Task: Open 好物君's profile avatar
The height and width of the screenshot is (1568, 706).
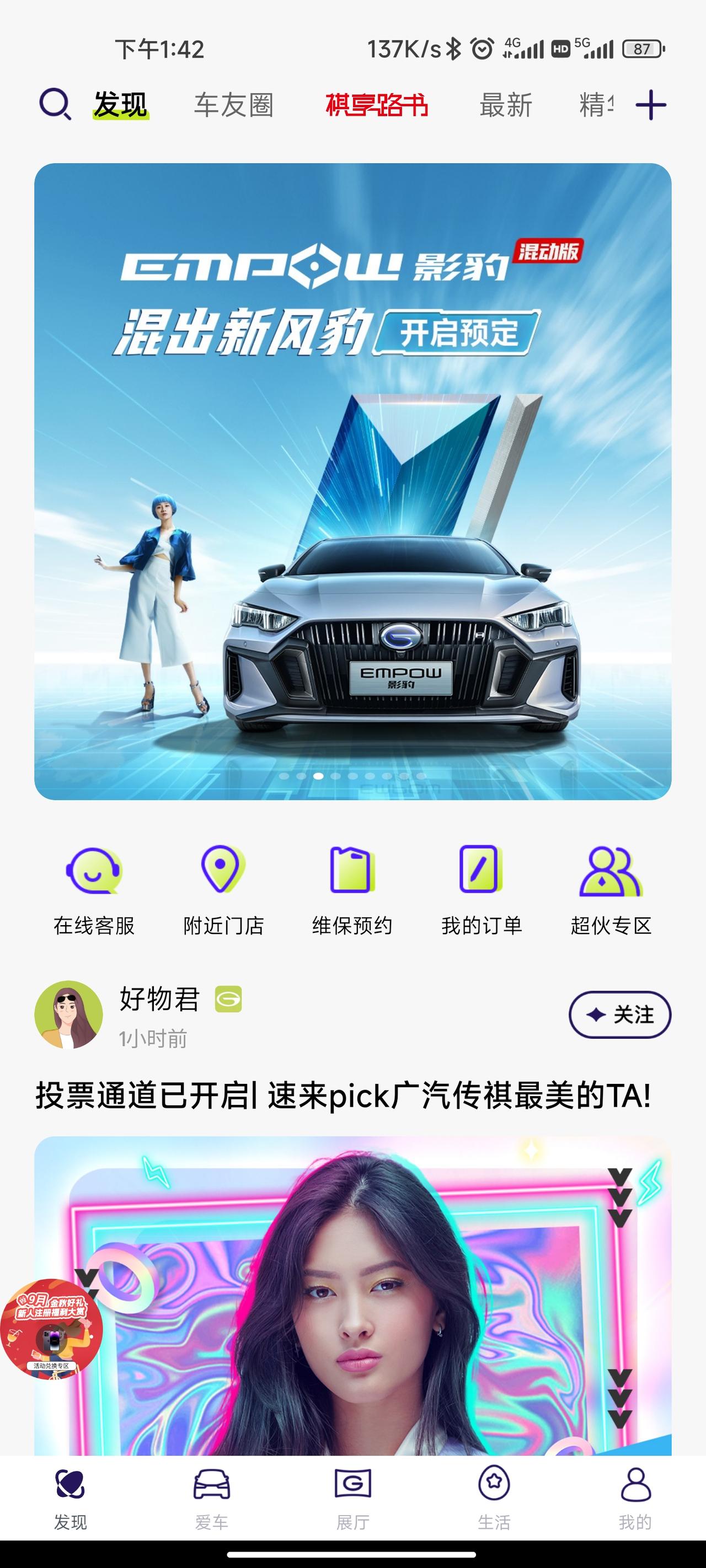Action: pyautogui.click(x=68, y=1014)
